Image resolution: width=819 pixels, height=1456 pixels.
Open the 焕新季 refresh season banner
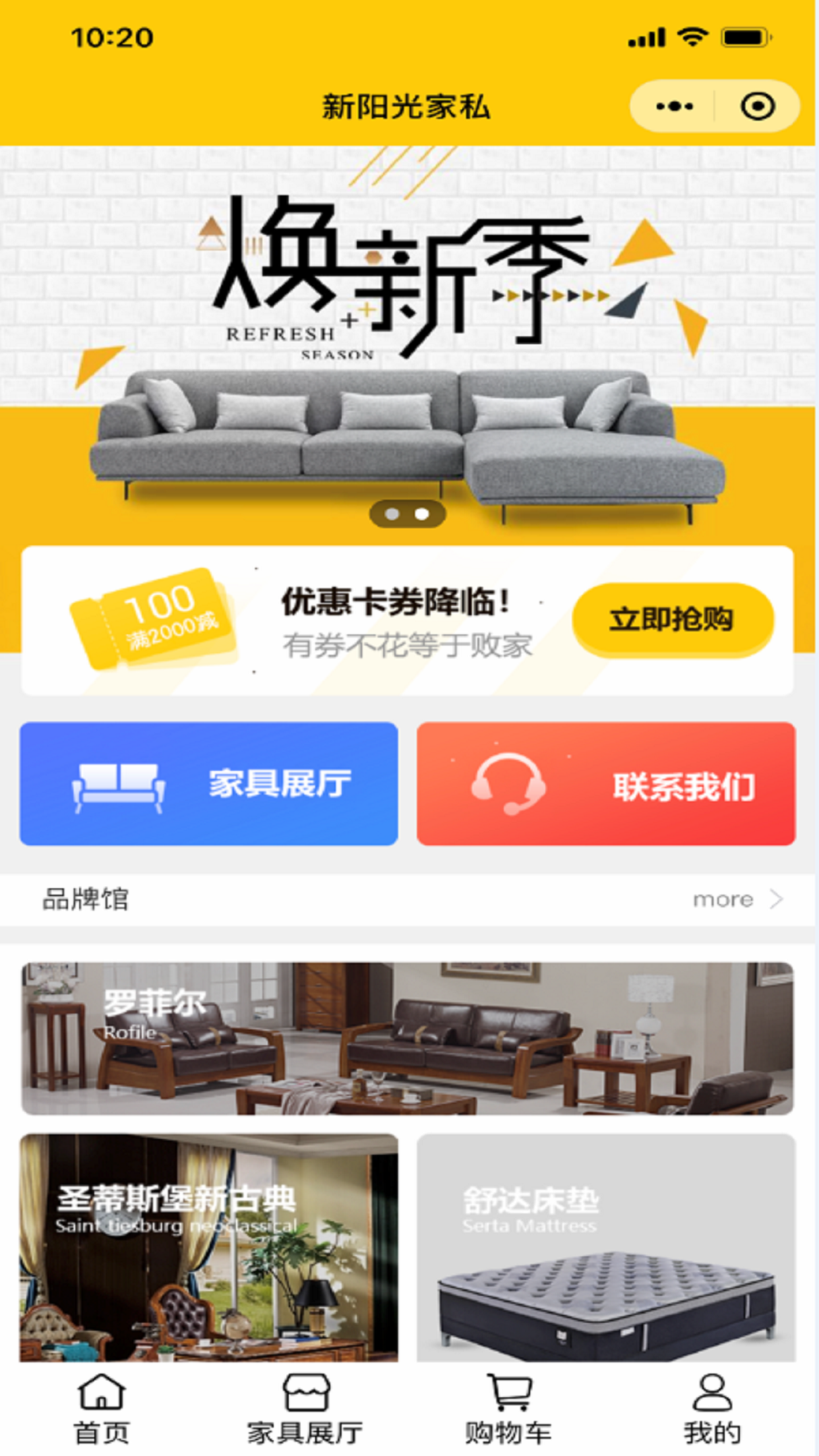[x=408, y=343]
